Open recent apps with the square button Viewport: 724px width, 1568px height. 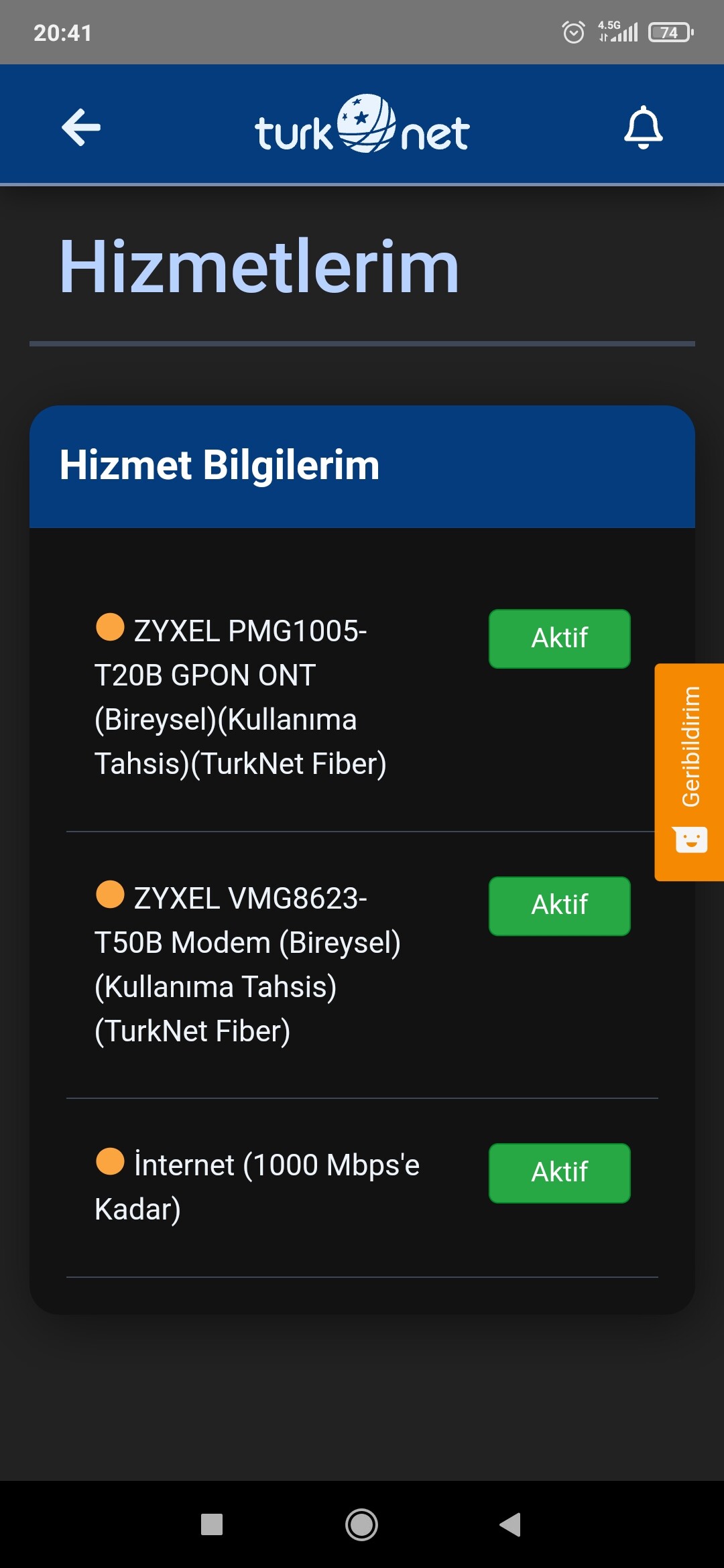[x=212, y=1524]
